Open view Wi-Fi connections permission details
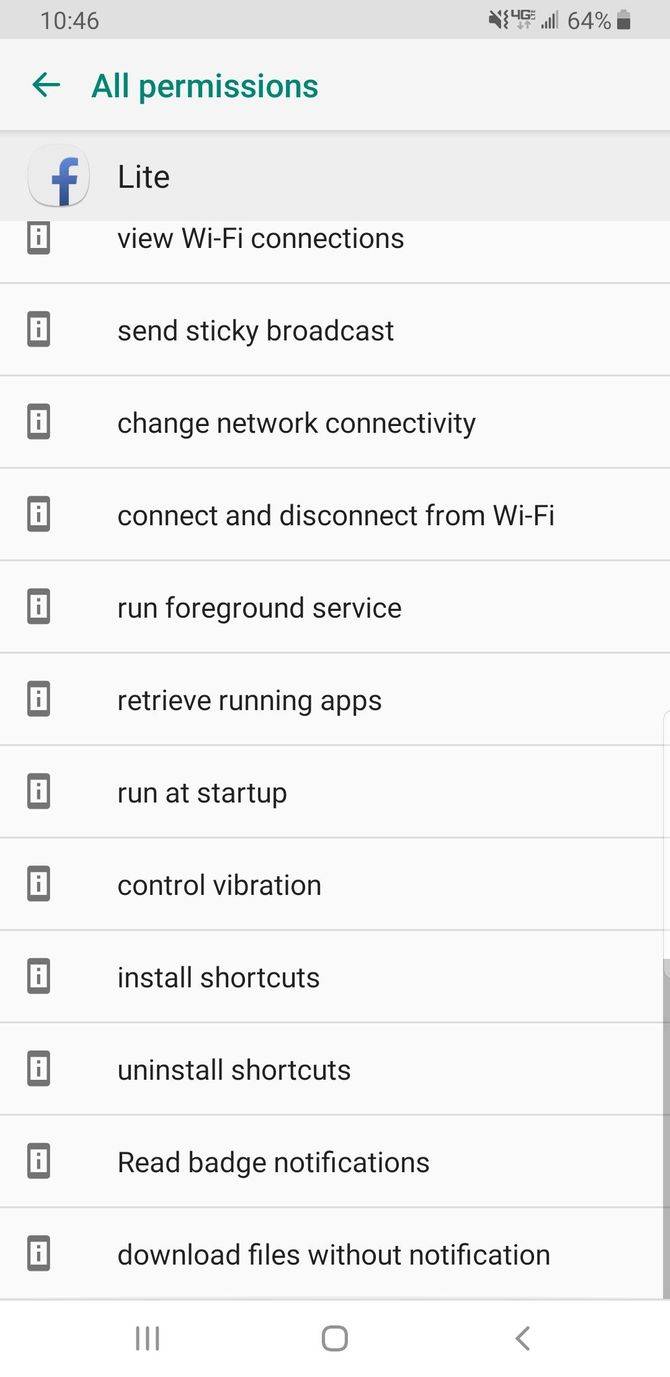670x1377 pixels. (260, 240)
